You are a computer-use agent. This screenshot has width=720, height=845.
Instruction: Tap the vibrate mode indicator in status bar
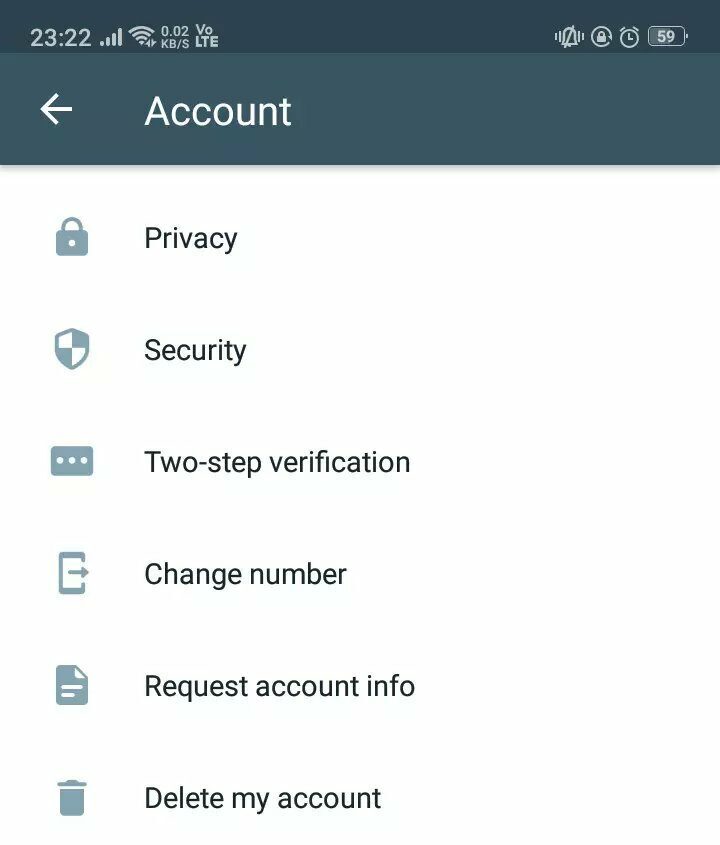coord(567,36)
